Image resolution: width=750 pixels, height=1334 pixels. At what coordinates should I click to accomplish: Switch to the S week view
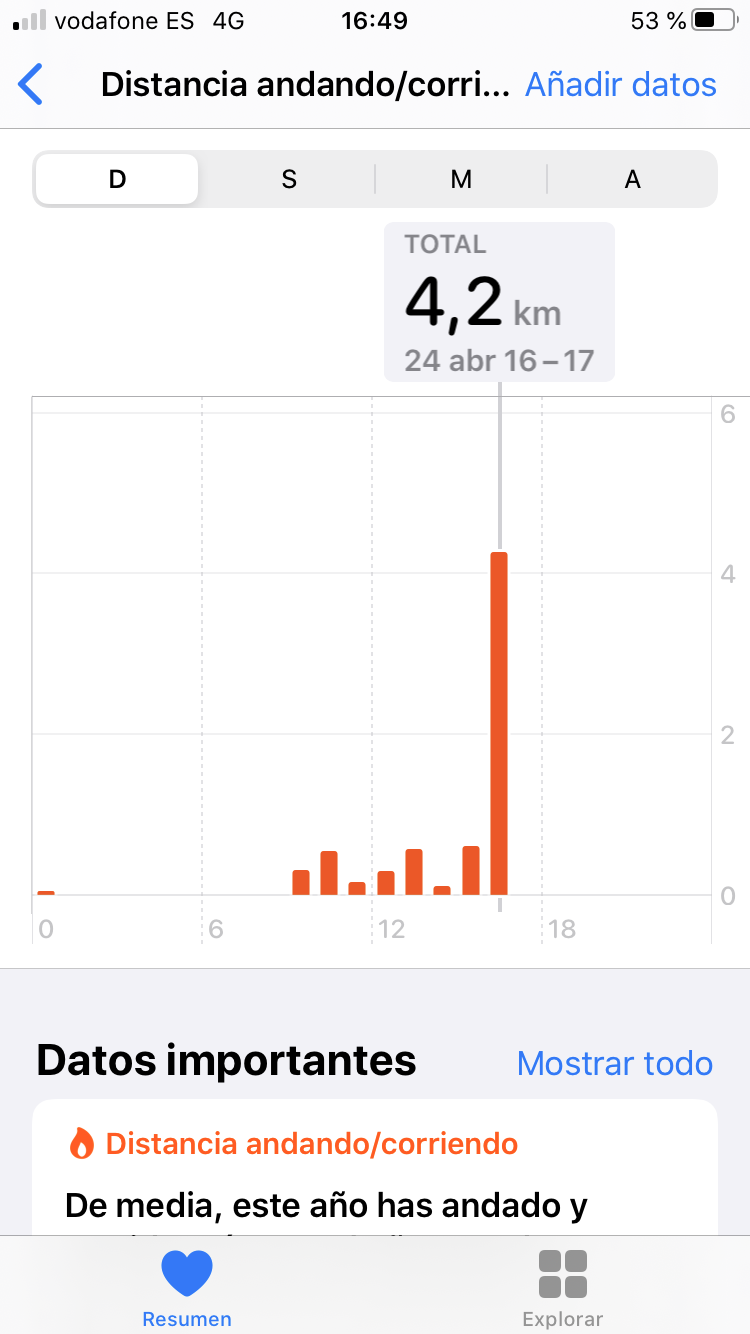[x=289, y=179]
